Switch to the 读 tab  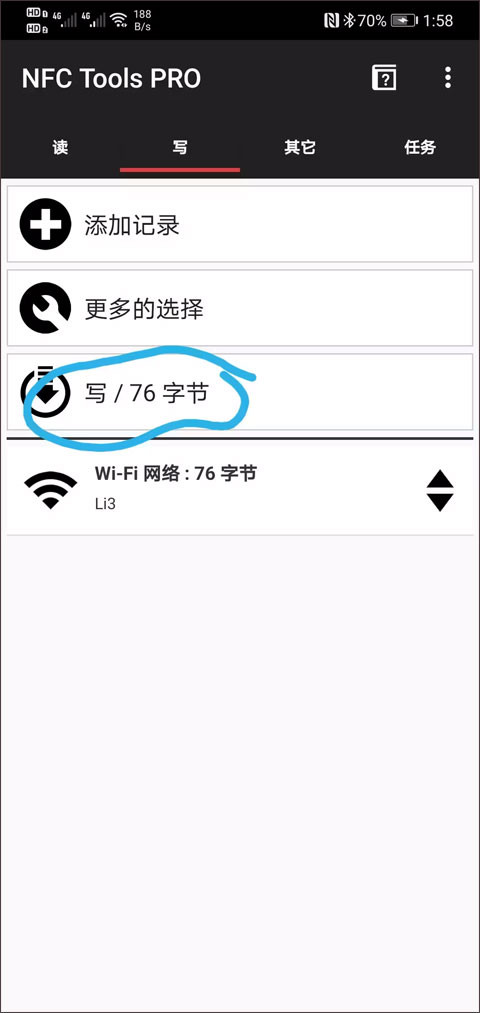point(60,147)
